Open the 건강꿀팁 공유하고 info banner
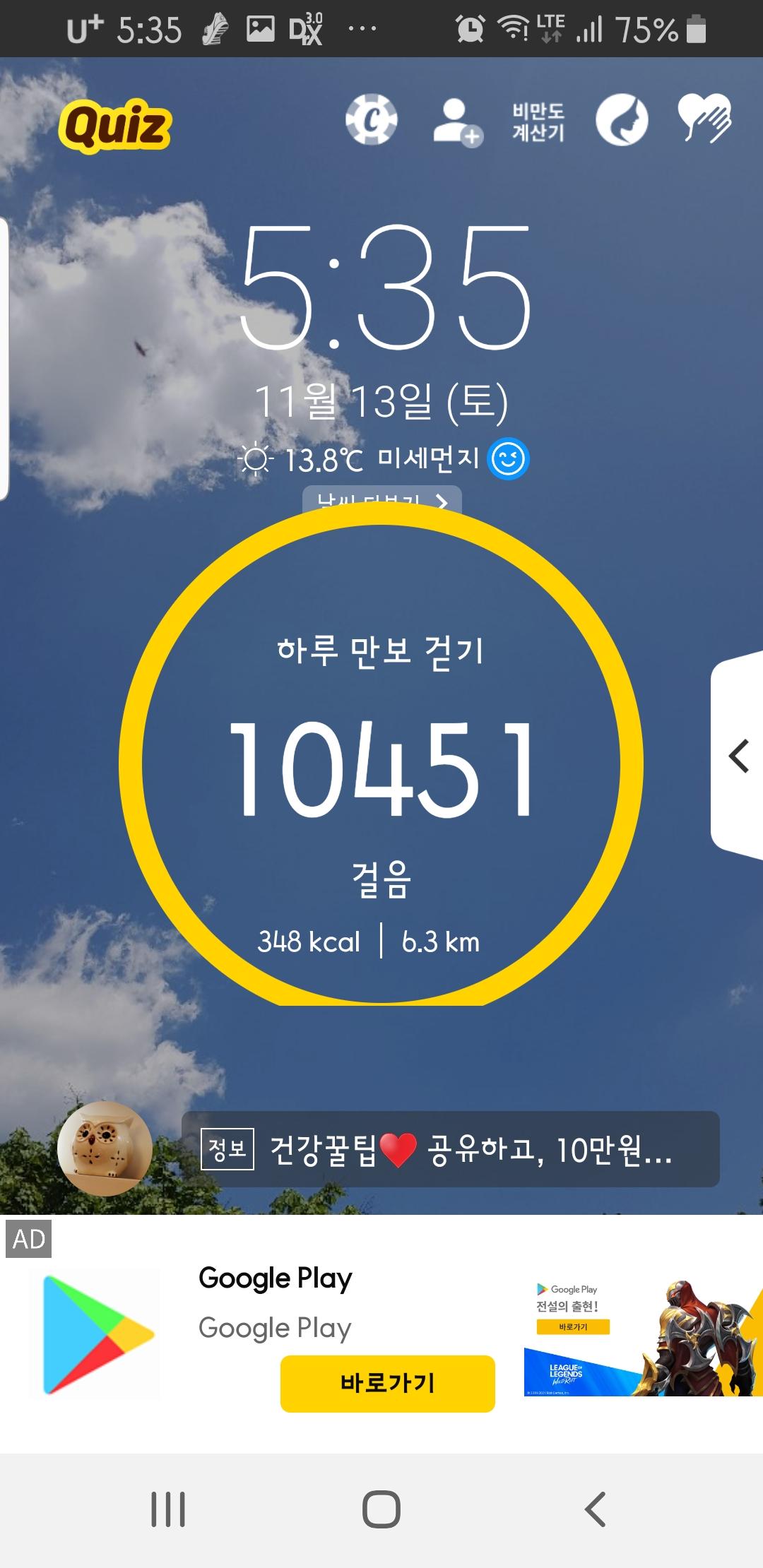The image size is (763, 1568). click(x=451, y=1149)
